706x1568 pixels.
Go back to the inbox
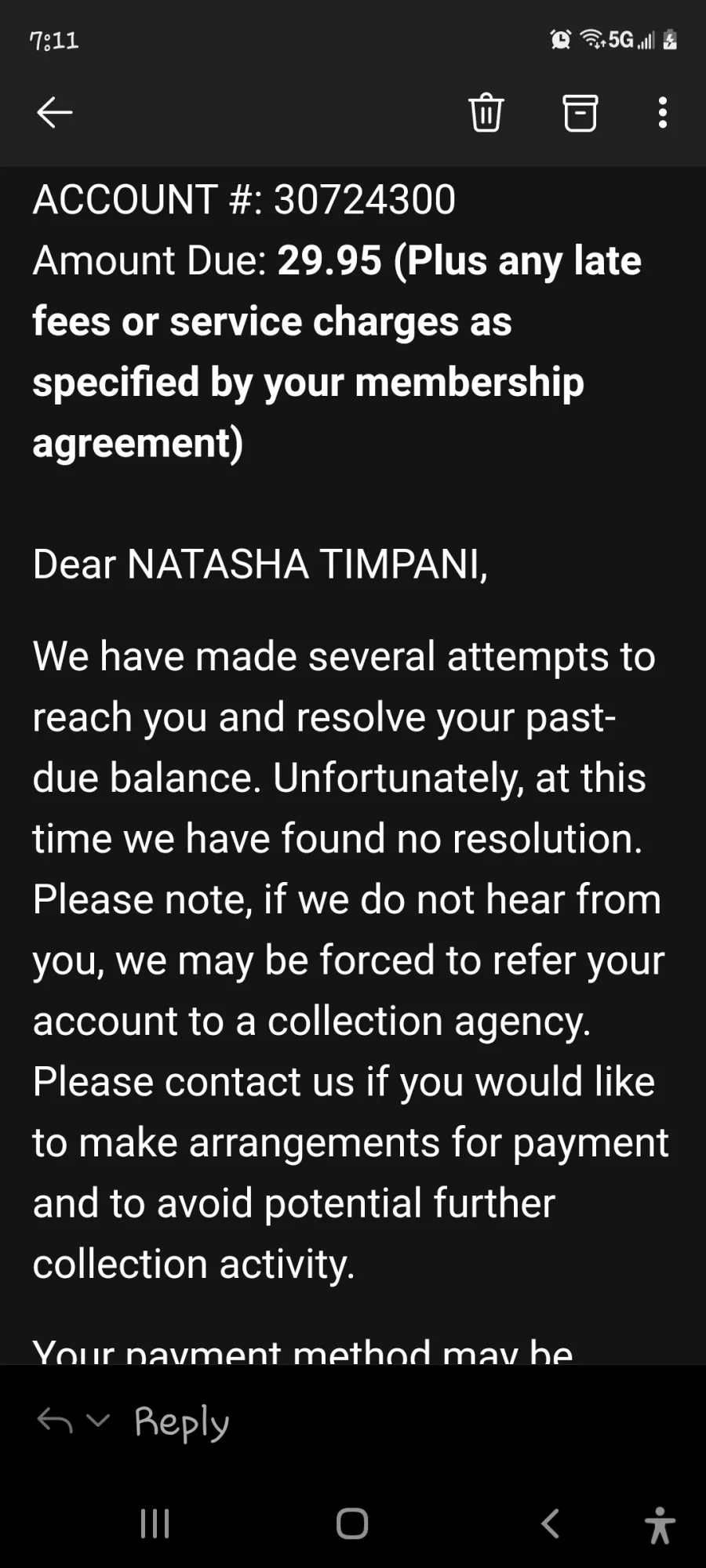coord(55,112)
